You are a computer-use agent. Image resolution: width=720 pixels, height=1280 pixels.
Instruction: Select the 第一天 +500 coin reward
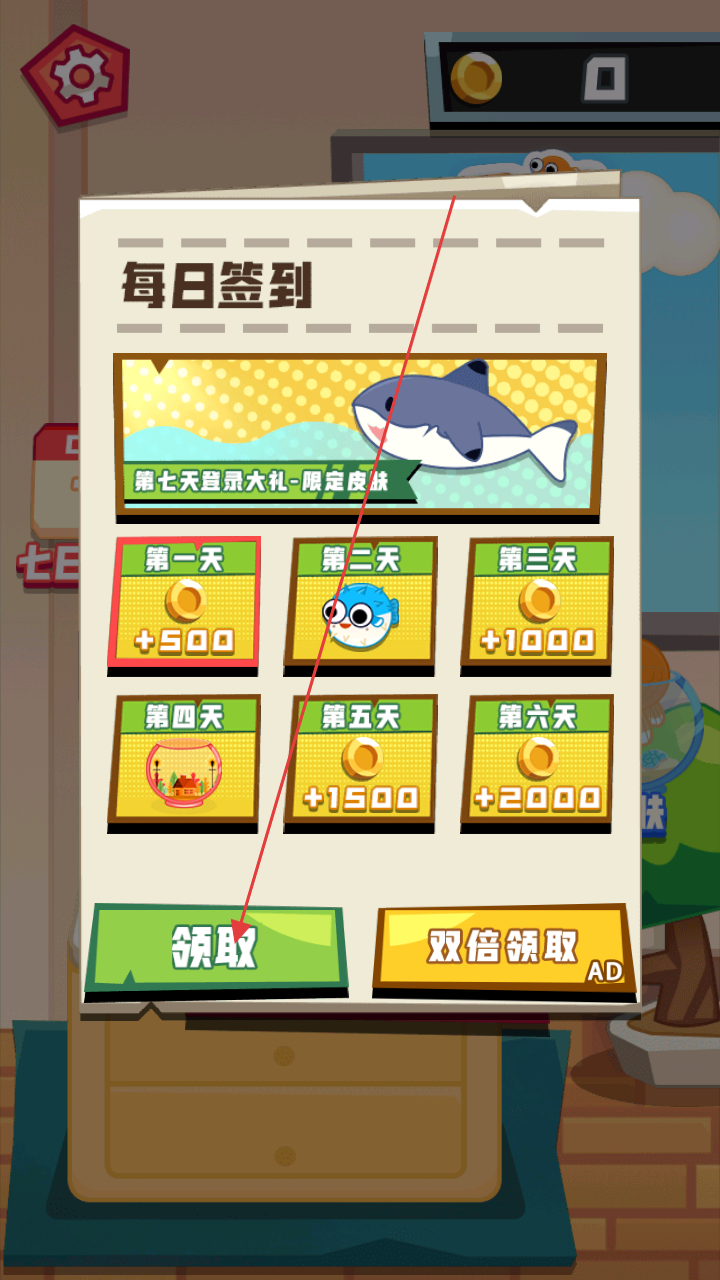pyautogui.click(x=185, y=602)
